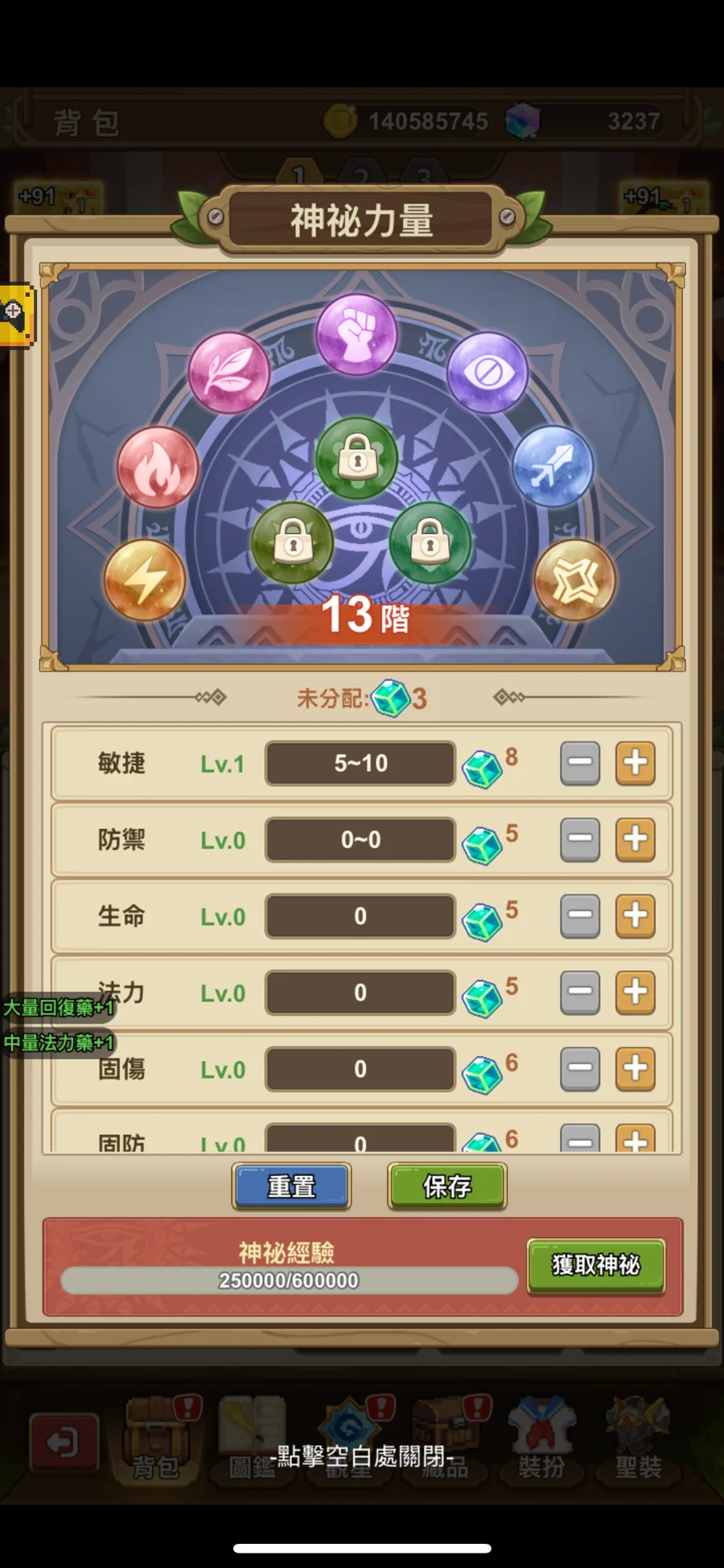724x1568 pixels.
Task: Decrease 敏捷 with the minus button
Action: pyautogui.click(x=580, y=762)
